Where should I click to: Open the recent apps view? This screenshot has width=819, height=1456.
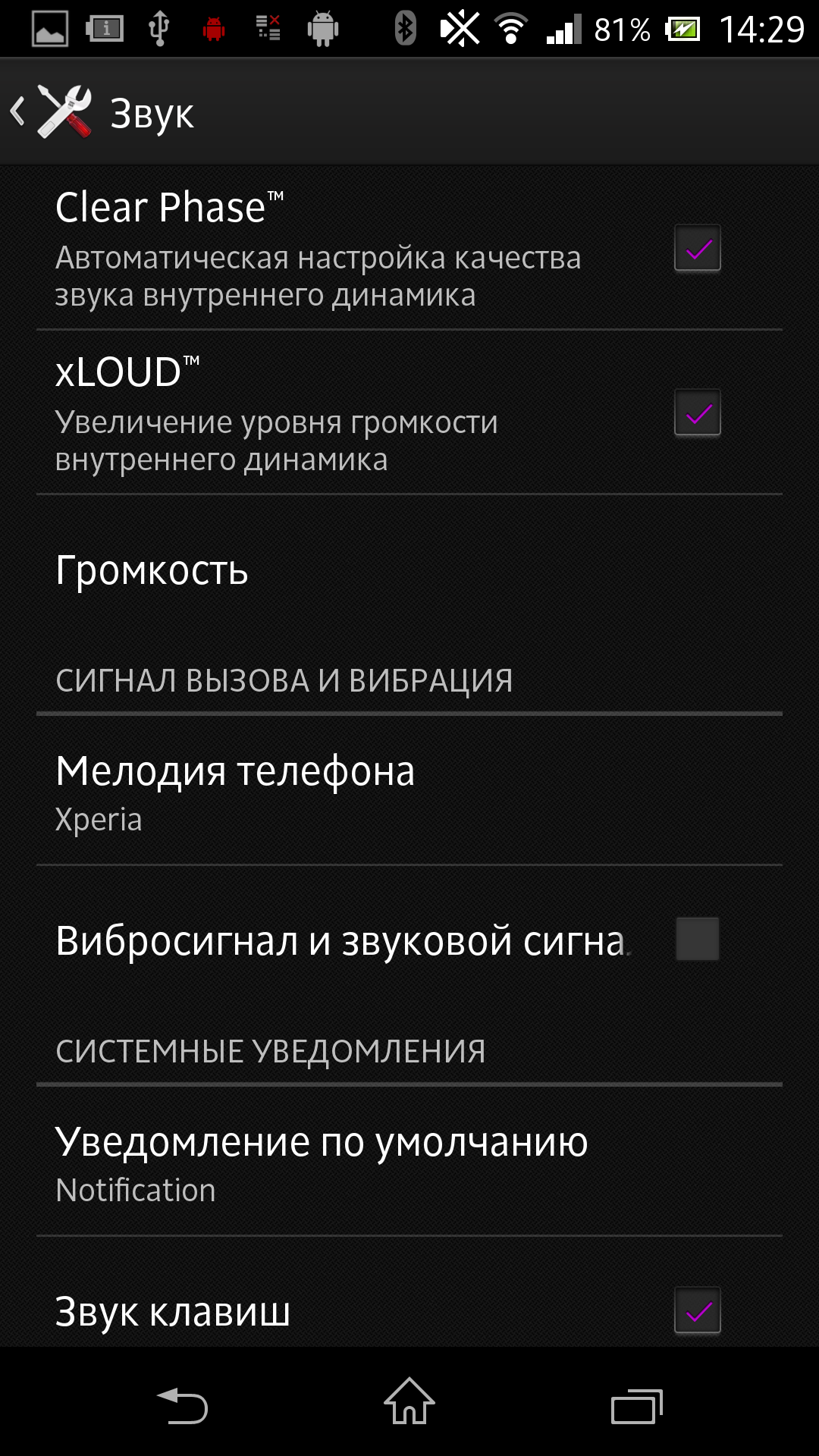click(637, 1406)
